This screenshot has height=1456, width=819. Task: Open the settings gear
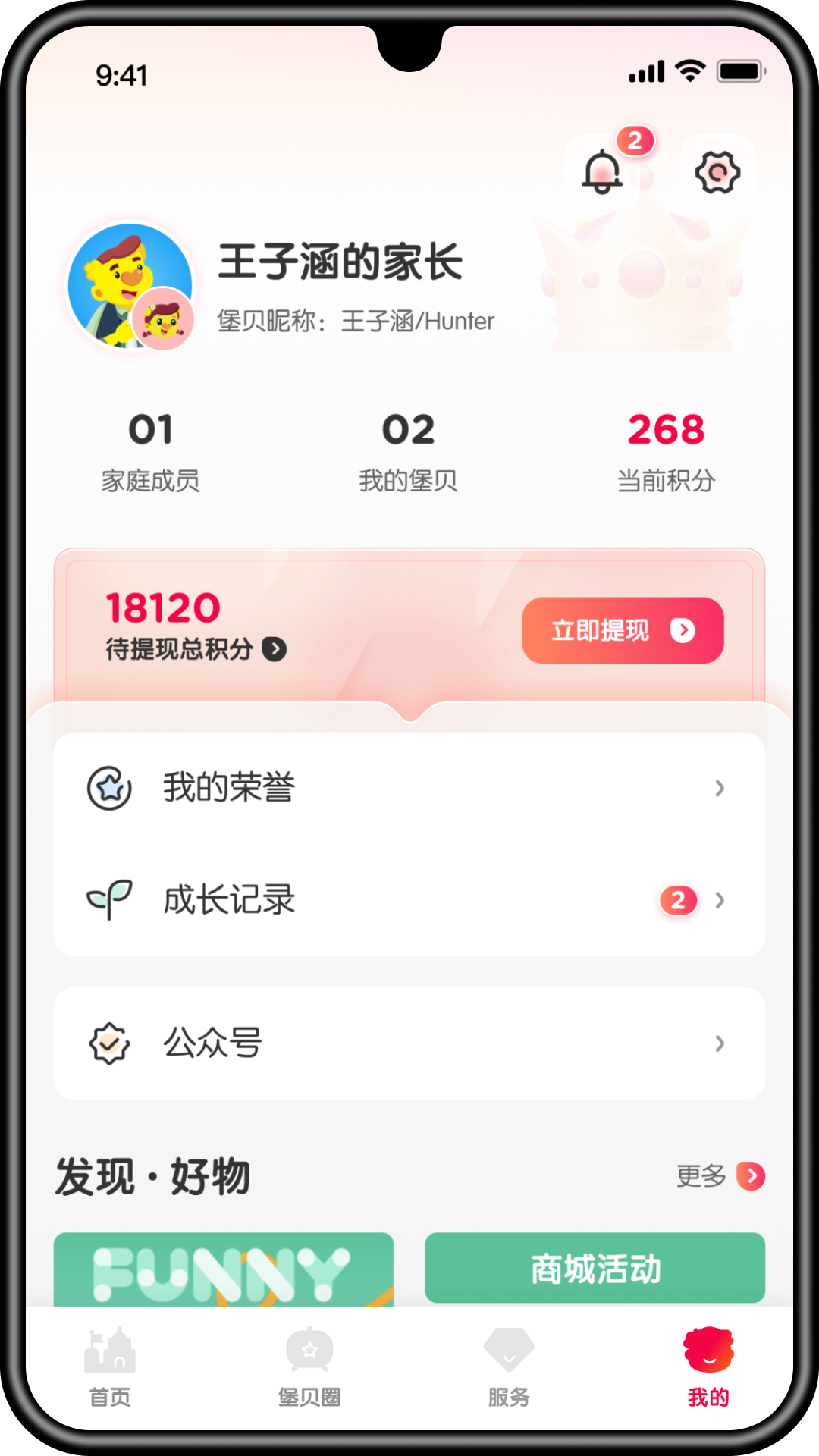click(x=717, y=172)
